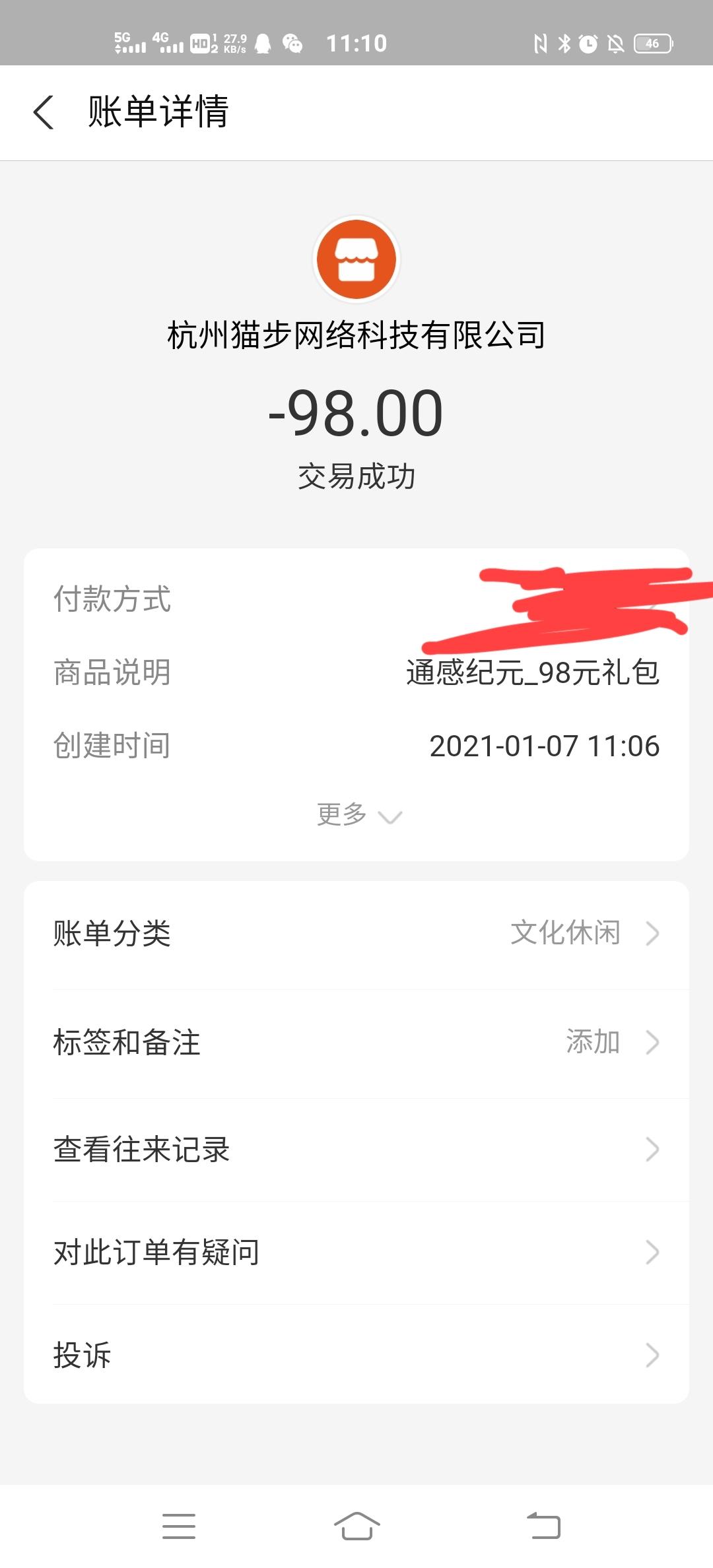
Task: Tap the alarm clock icon in the status bar
Action: 589,42
